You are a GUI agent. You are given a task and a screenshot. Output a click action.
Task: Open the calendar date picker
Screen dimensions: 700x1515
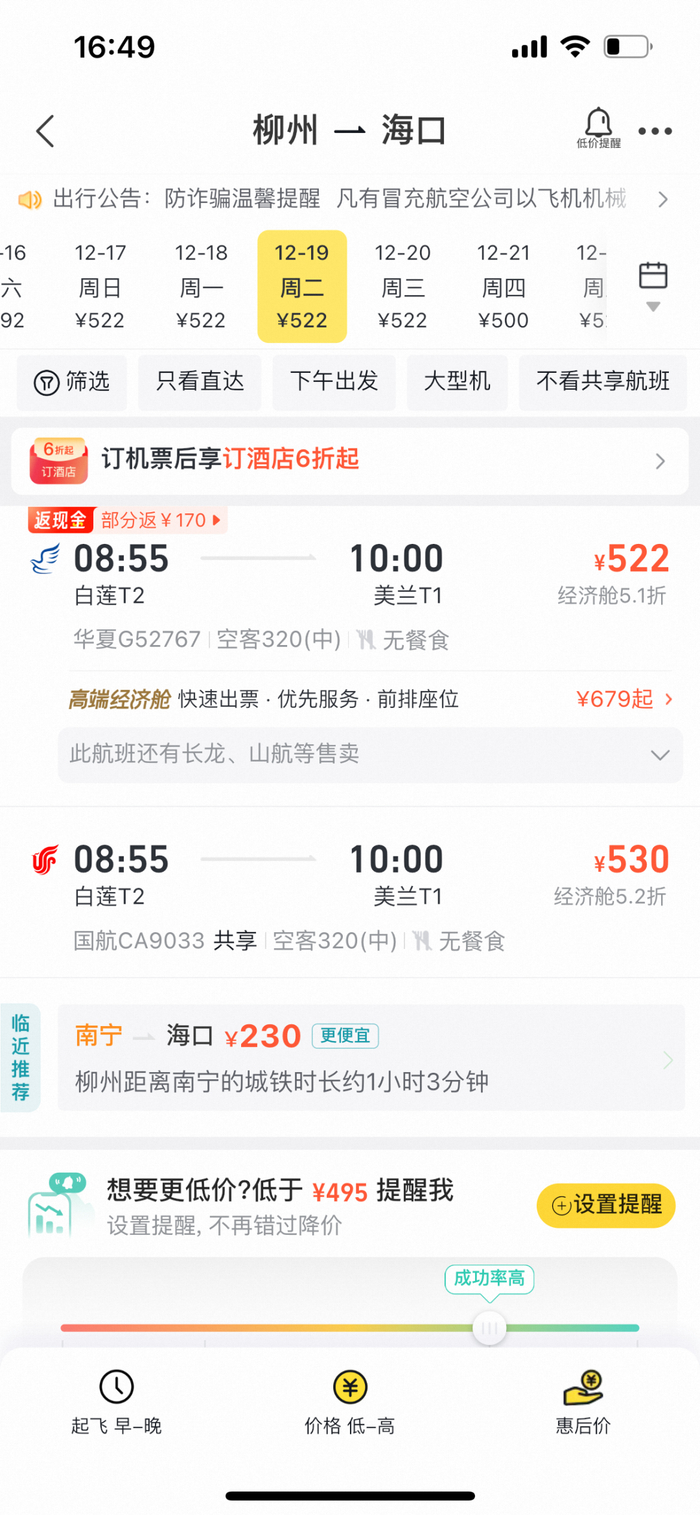tap(653, 287)
